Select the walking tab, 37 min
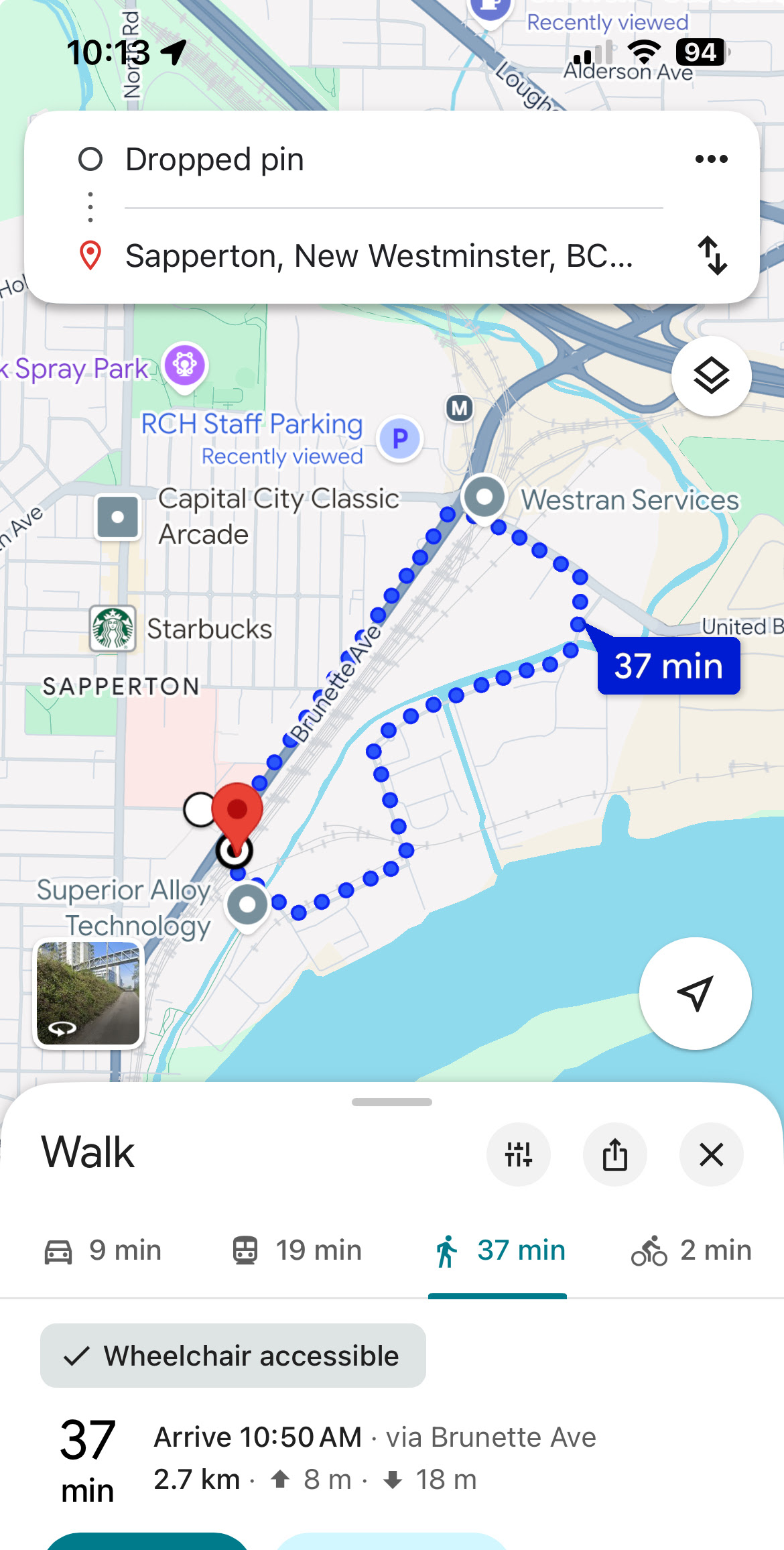Image resolution: width=784 pixels, height=1550 pixels. pos(499,1250)
